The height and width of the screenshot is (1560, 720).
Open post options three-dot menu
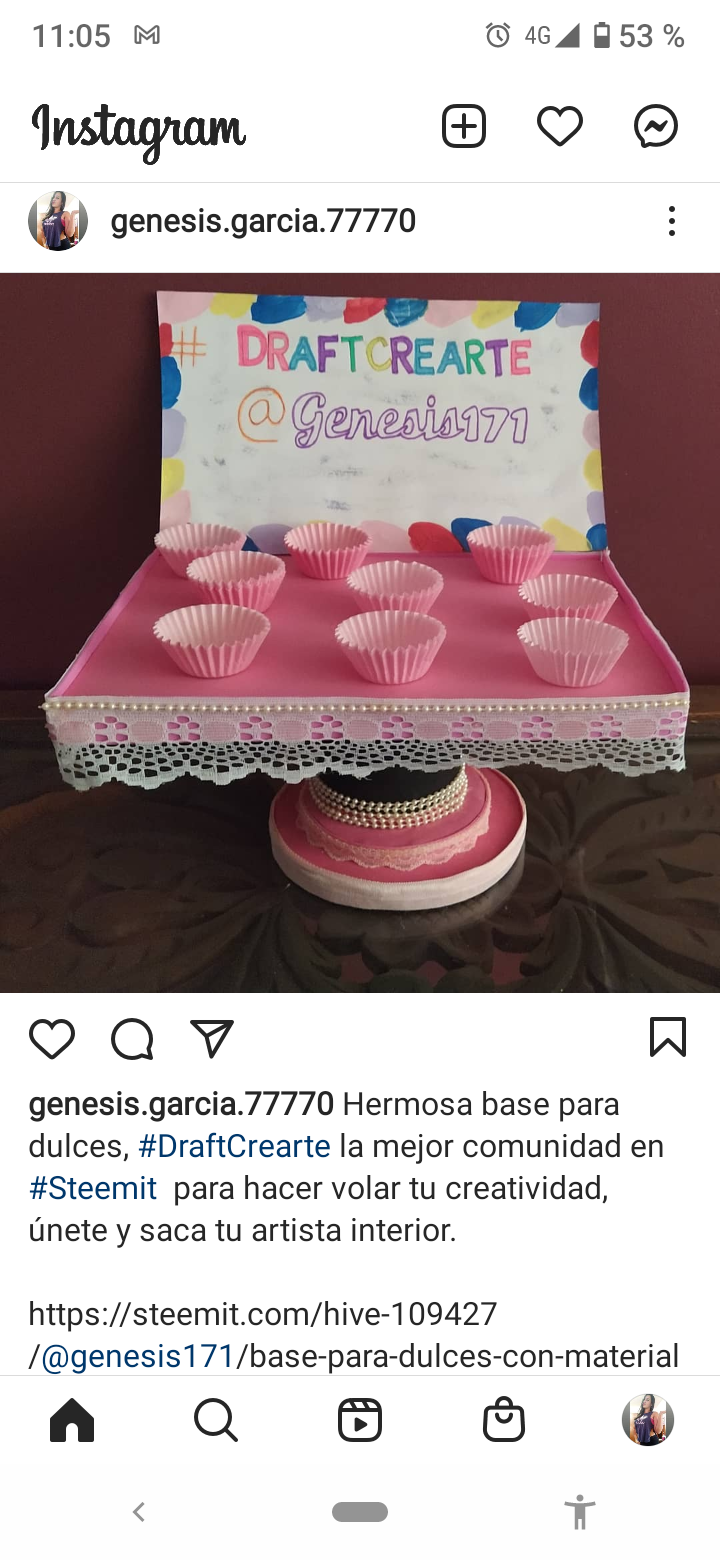pos(672,221)
